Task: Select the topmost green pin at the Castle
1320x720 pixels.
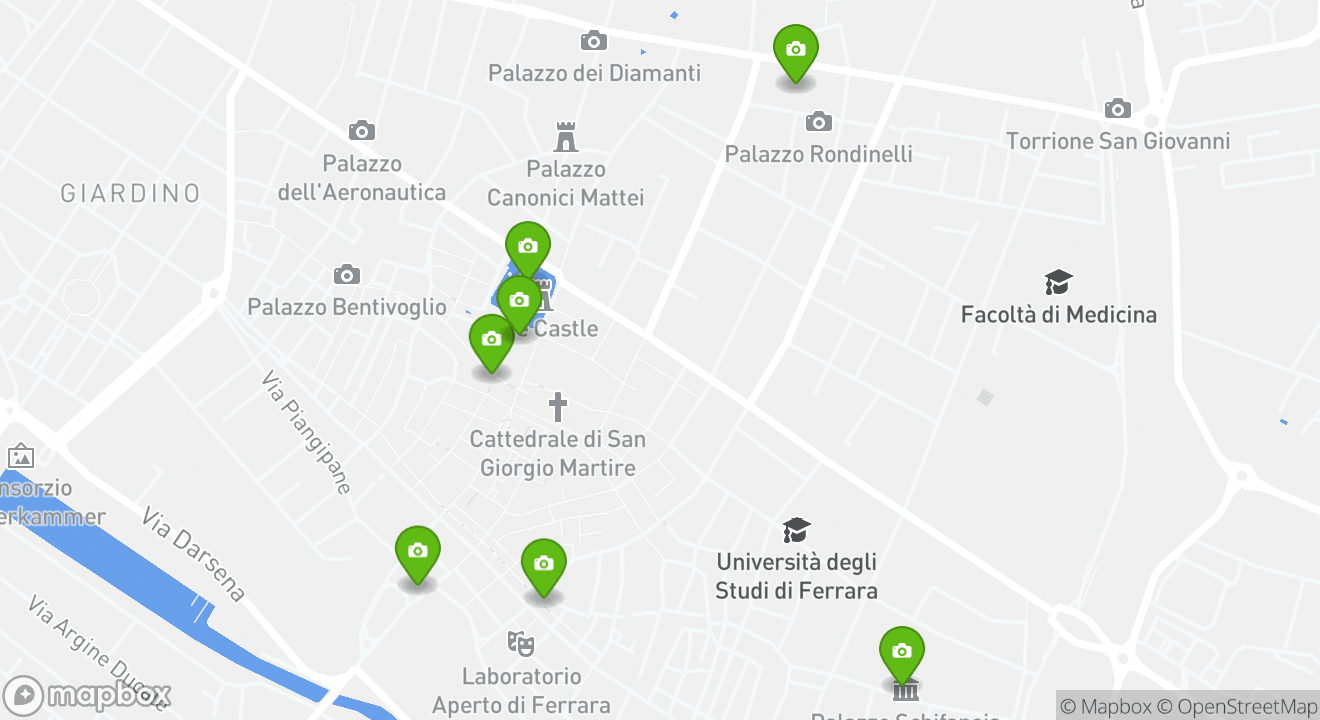Action: (528, 246)
